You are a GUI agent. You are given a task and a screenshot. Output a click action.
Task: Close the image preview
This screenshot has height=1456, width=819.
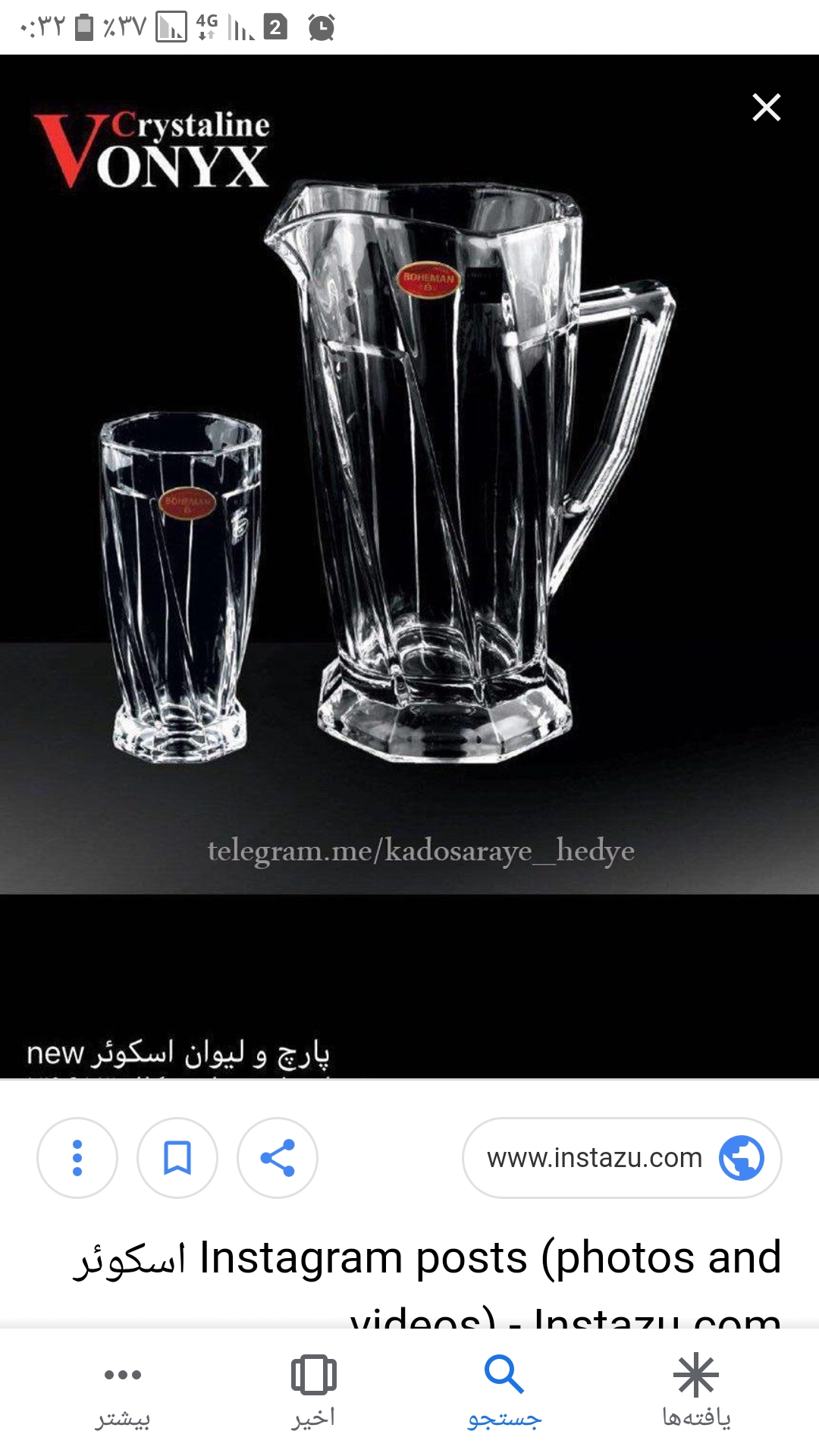766,108
